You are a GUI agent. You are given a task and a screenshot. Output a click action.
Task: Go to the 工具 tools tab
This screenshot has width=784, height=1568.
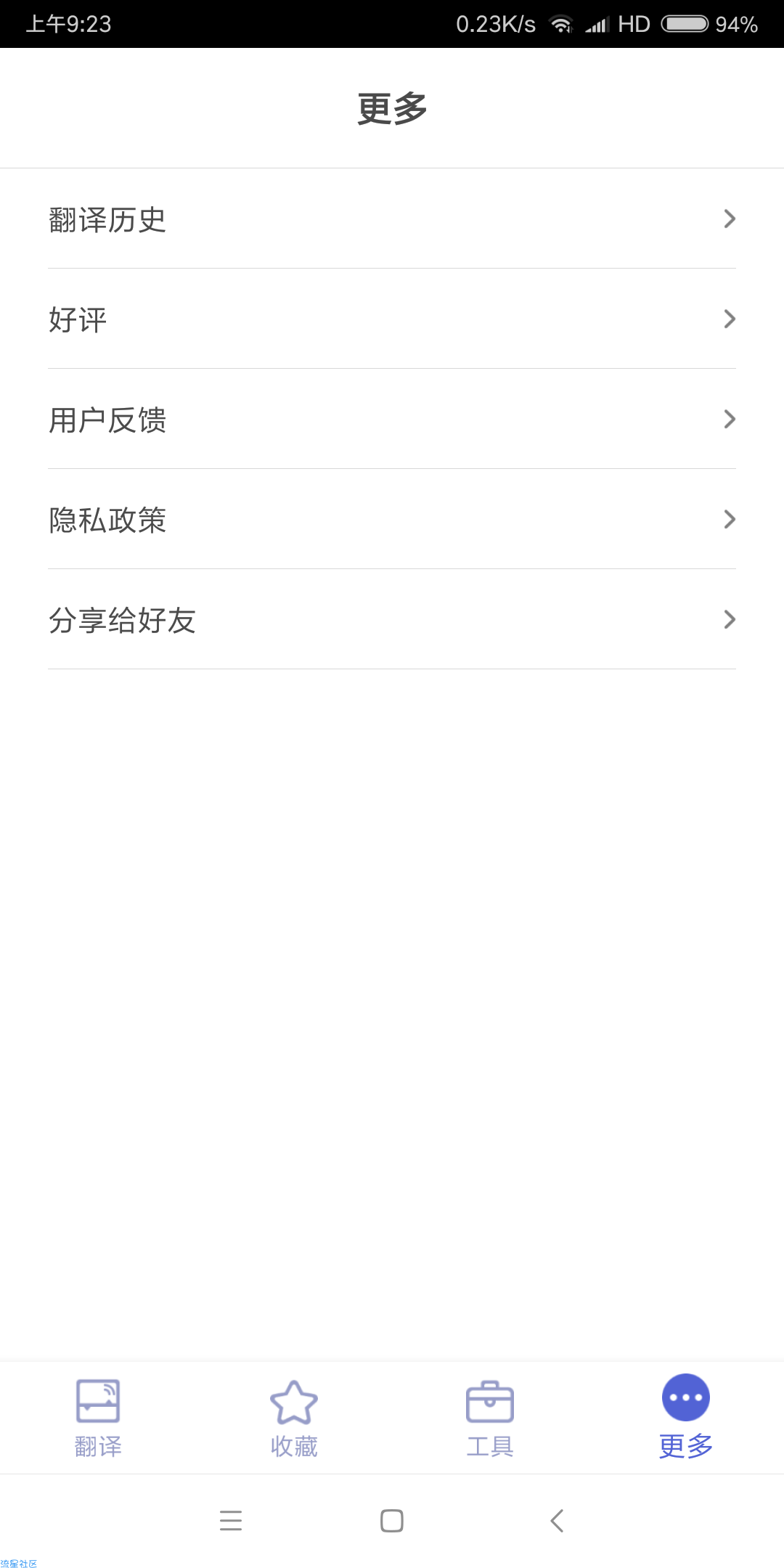click(490, 1418)
